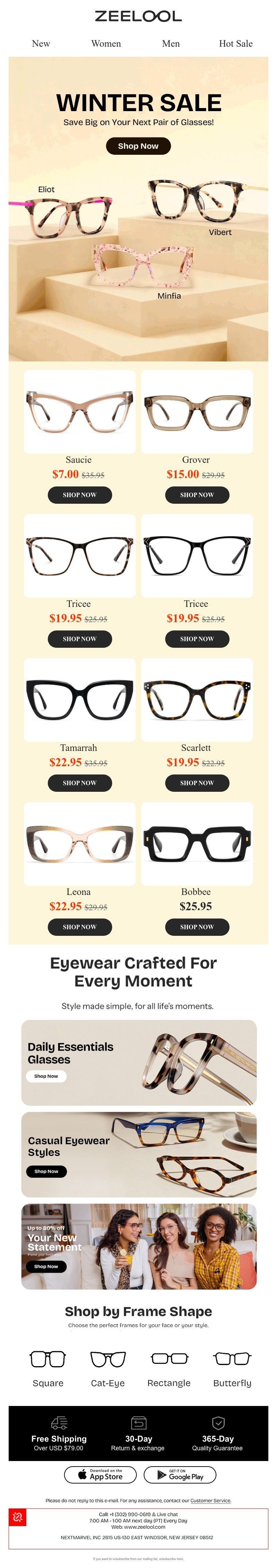This screenshot has height=1568, width=277.
Task: Go to the Women section
Action: tap(106, 44)
